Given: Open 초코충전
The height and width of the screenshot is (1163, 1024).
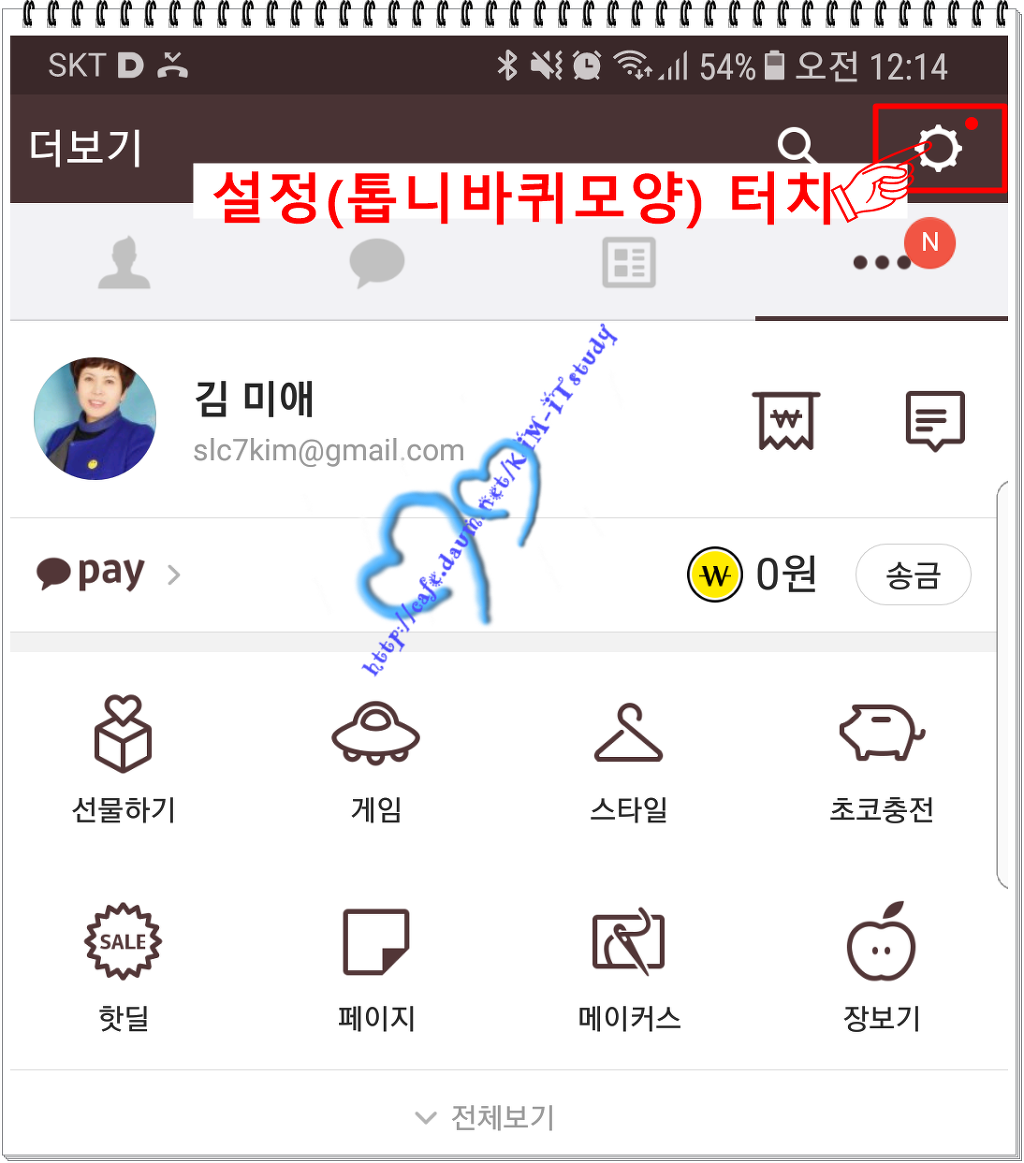Looking at the screenshot, I should point(881,759).
